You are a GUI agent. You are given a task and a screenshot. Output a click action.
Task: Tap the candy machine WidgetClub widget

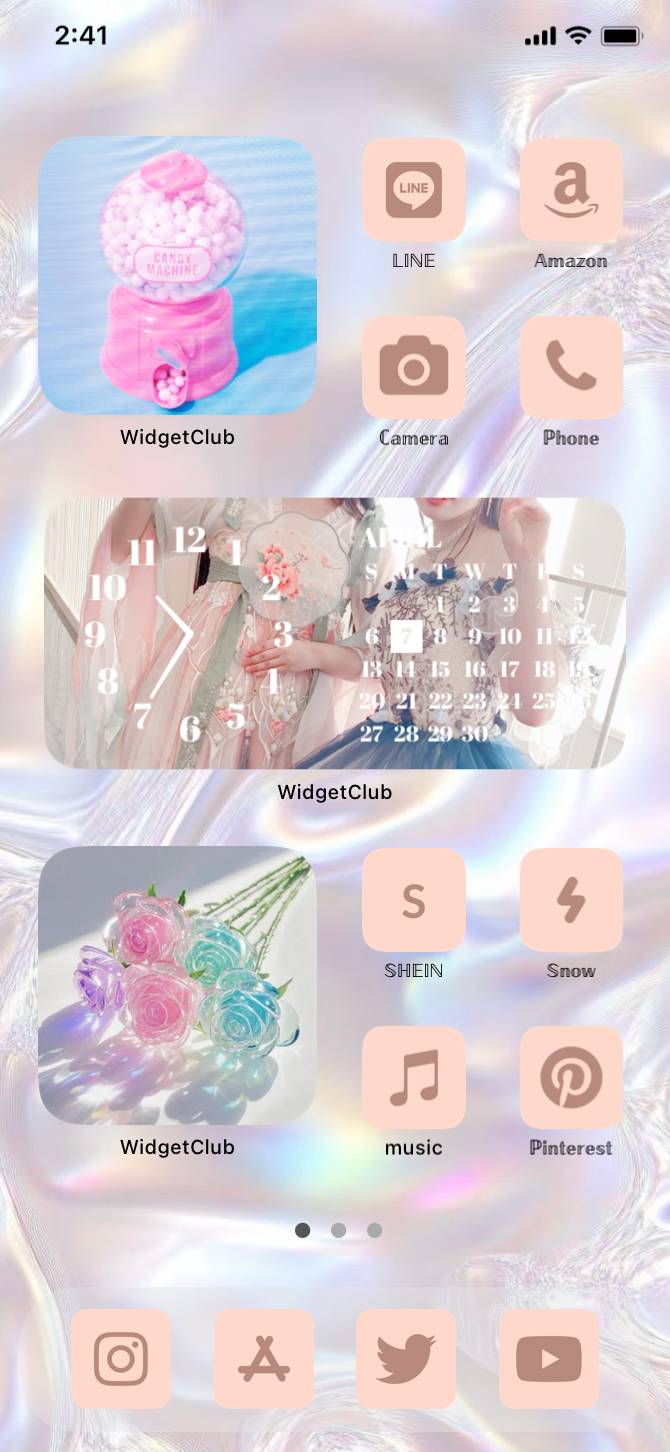point(178,275)
